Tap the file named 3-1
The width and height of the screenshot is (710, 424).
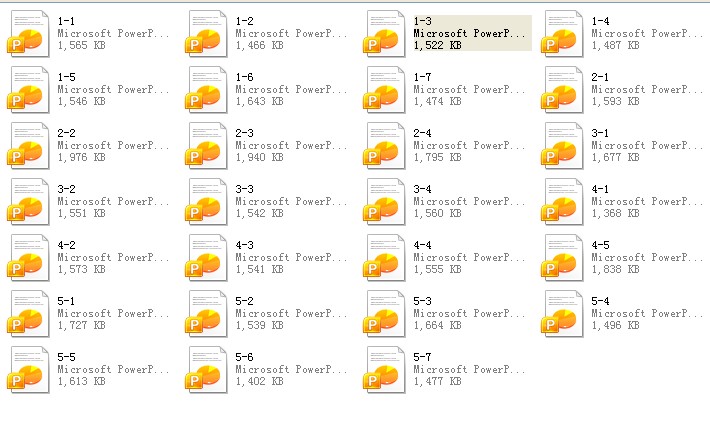tap(563, 146)
